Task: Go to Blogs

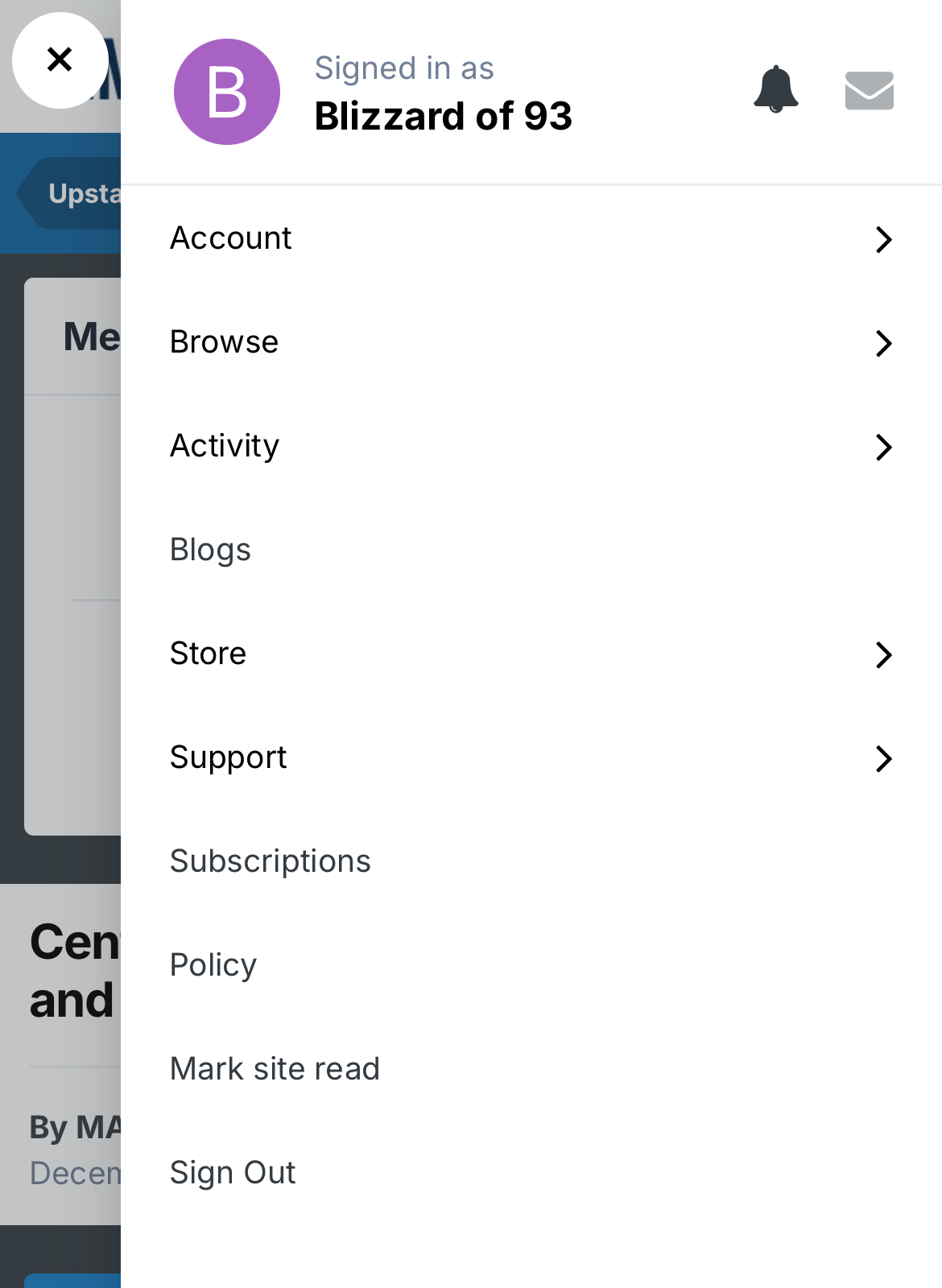Action: 211,550
